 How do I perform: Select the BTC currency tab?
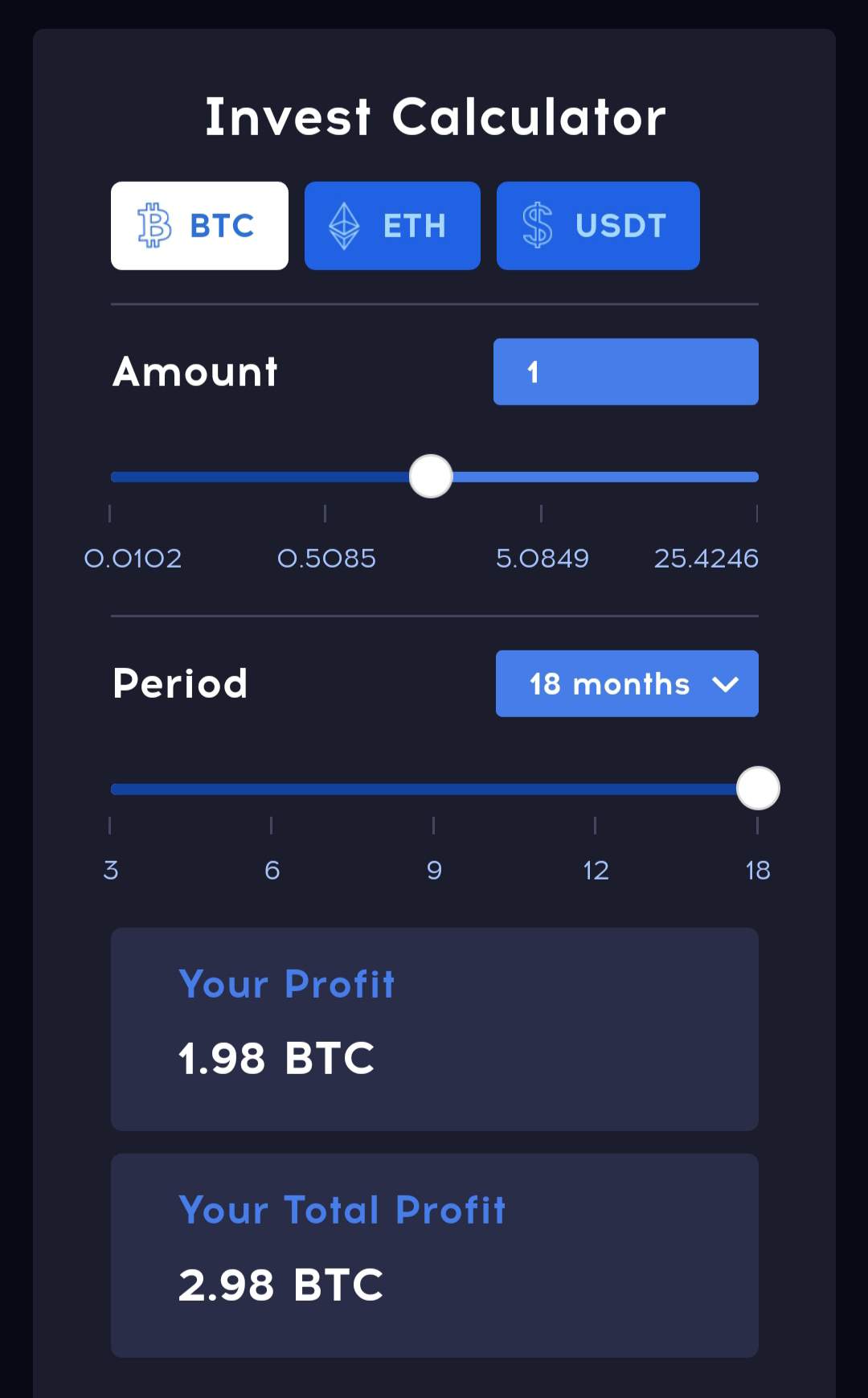point(199,226)
